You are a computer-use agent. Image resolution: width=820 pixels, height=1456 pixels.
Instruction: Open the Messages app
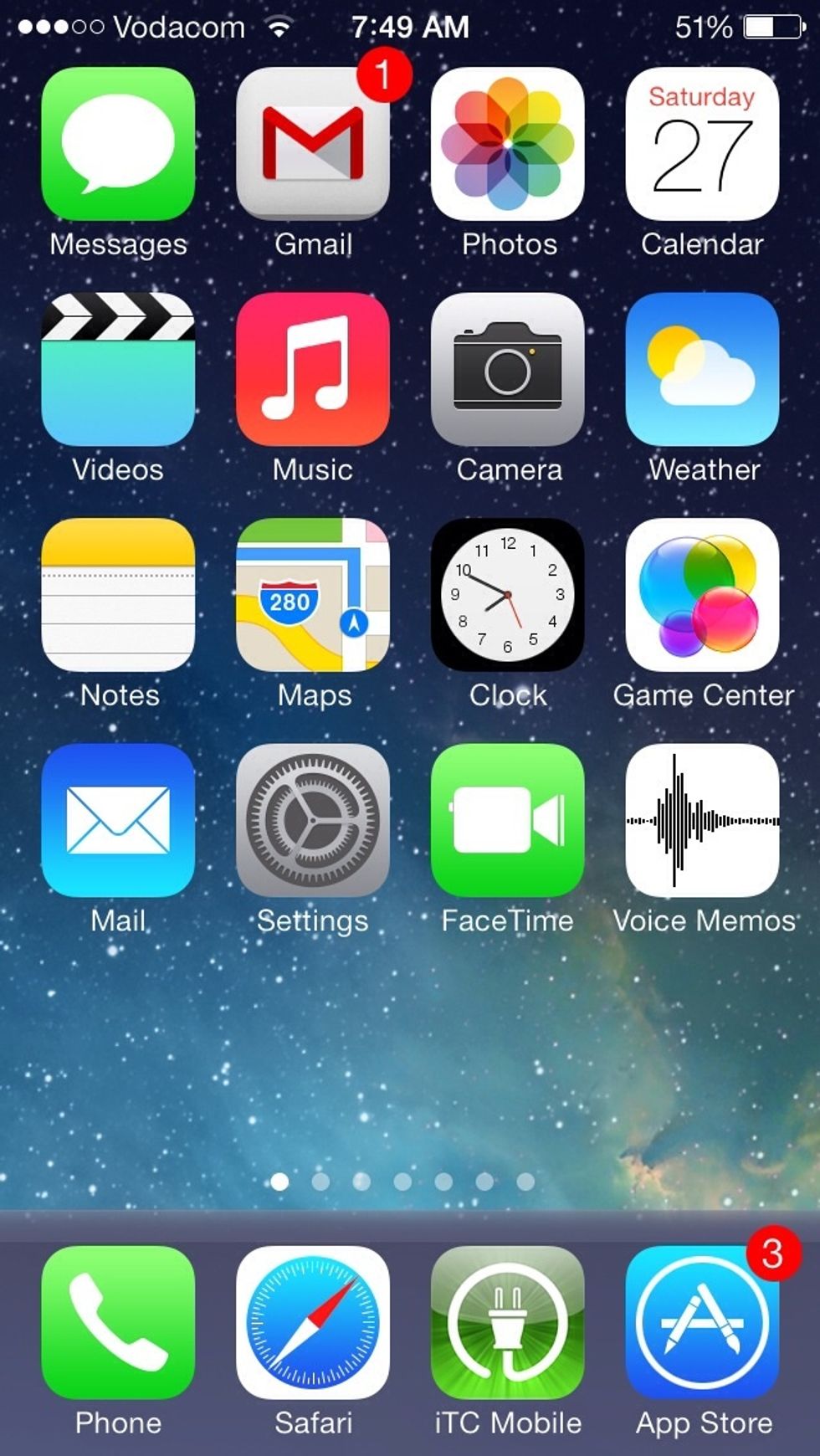tap(118, 144)
